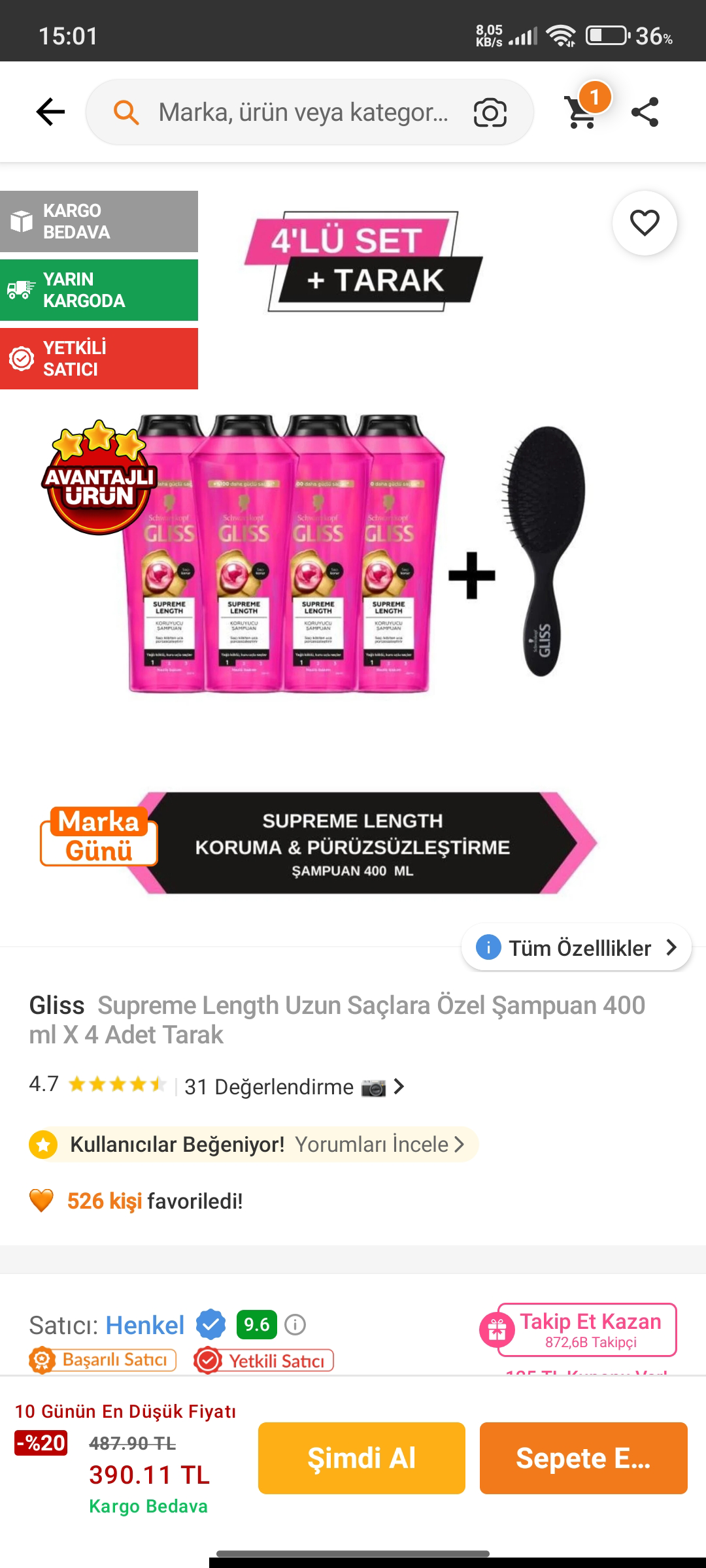Add product to favorites with heart

click(644, 223)
